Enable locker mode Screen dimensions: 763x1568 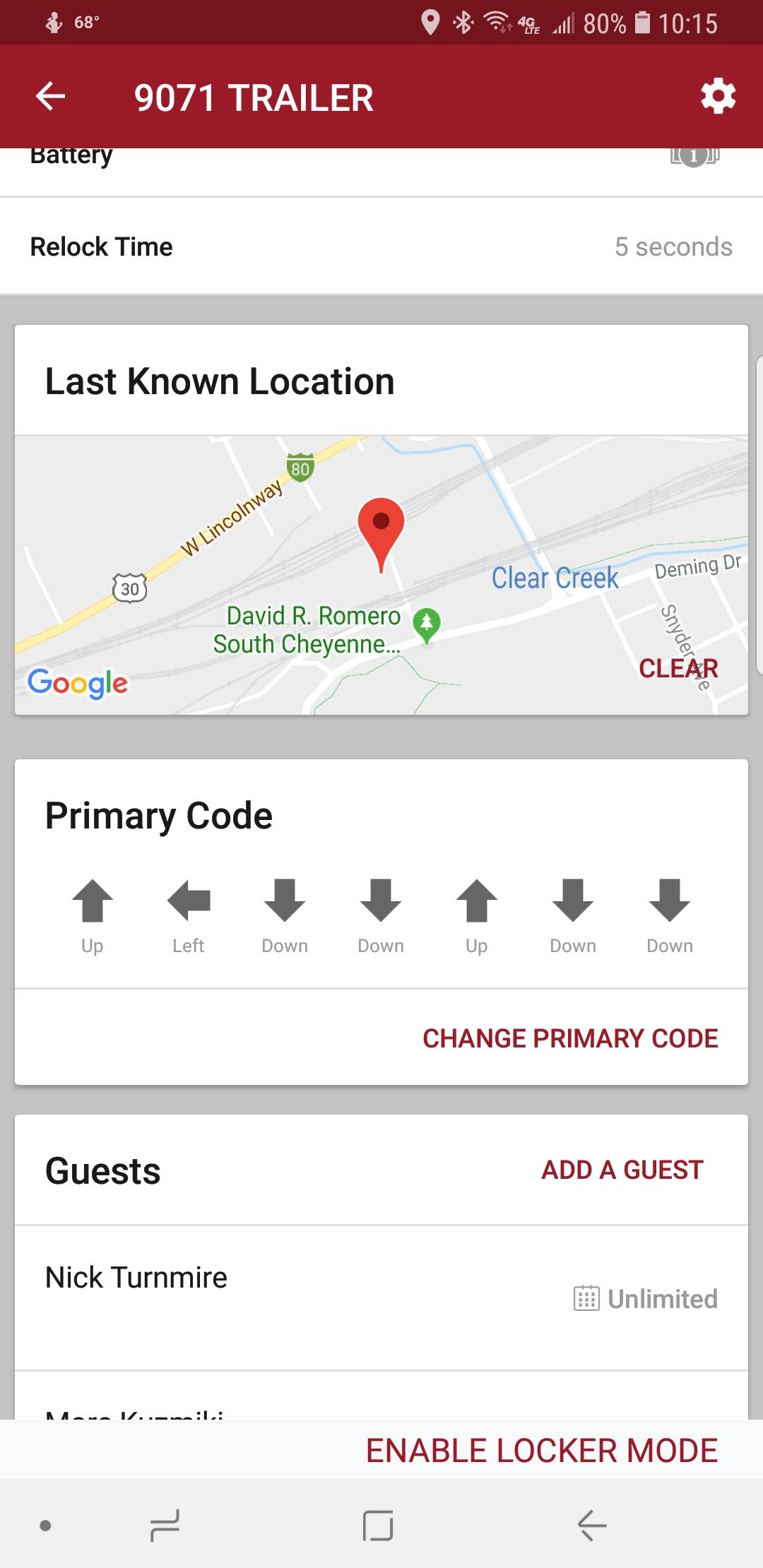541,1451
